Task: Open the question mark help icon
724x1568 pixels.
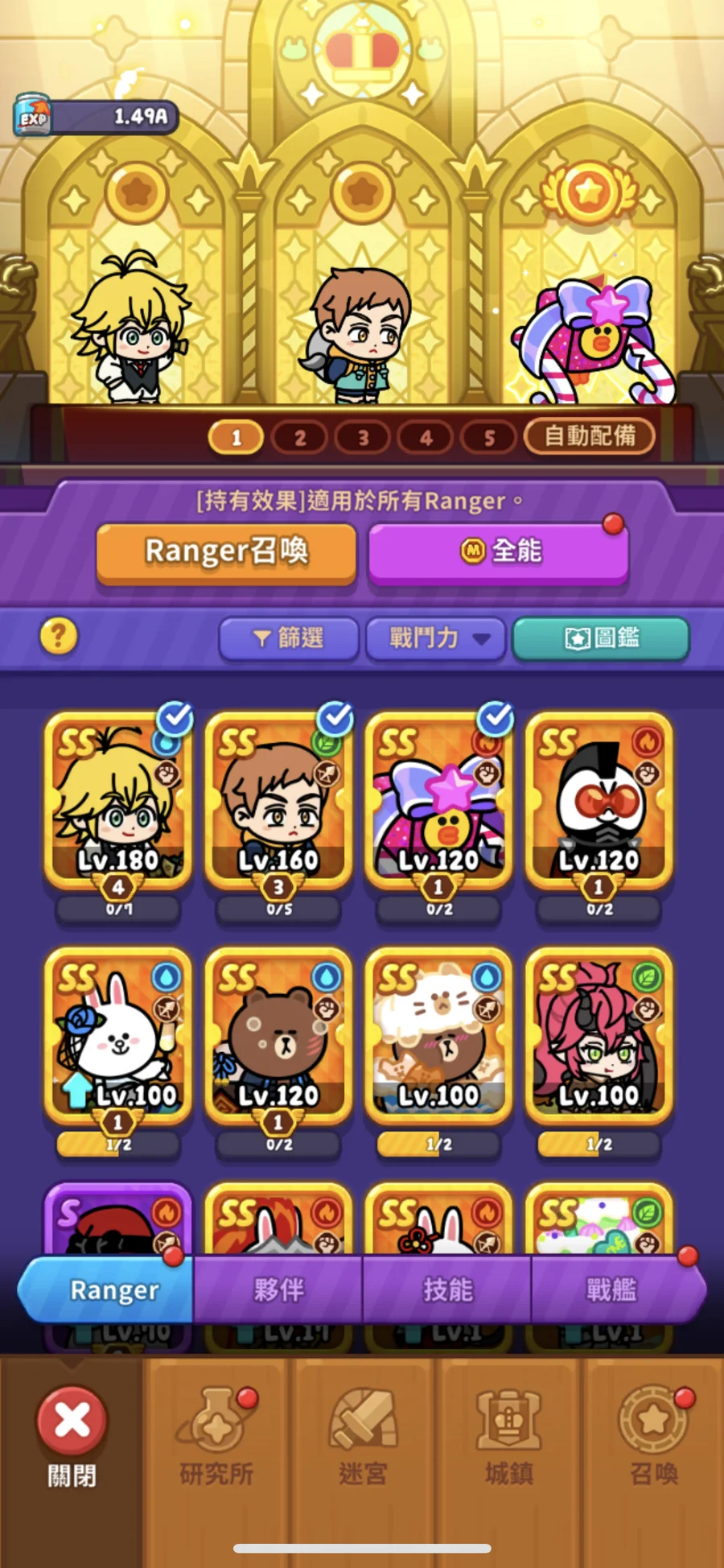Action: (59, 636)
